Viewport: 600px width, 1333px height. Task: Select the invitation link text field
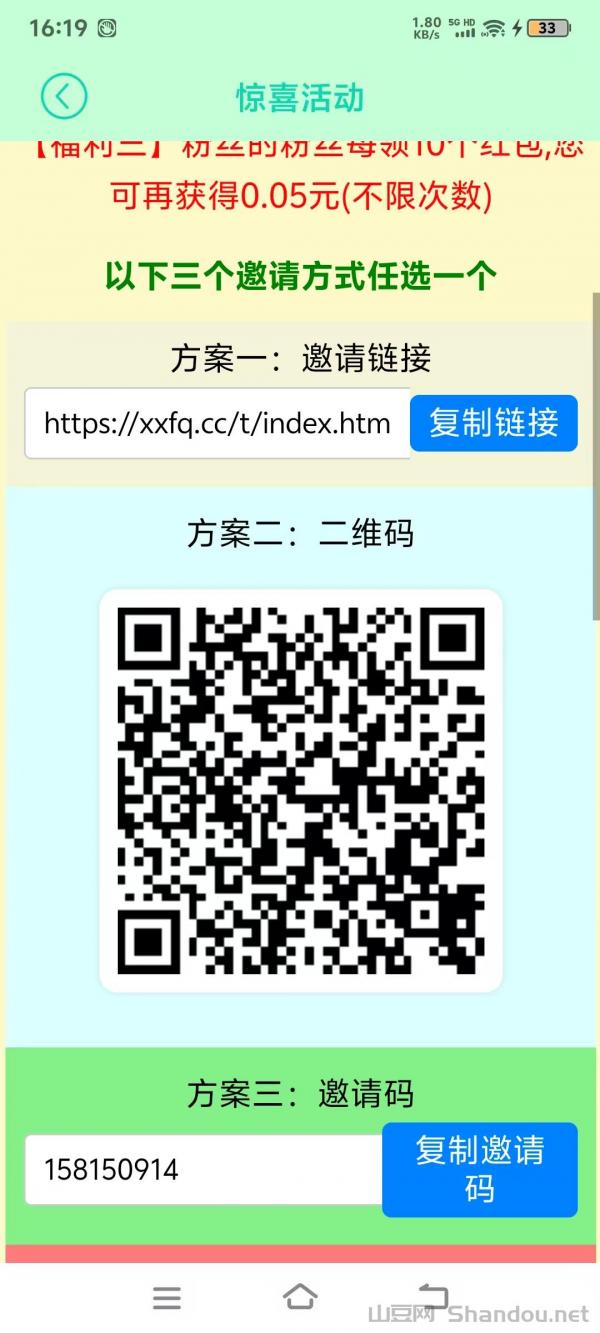point(217,423)
